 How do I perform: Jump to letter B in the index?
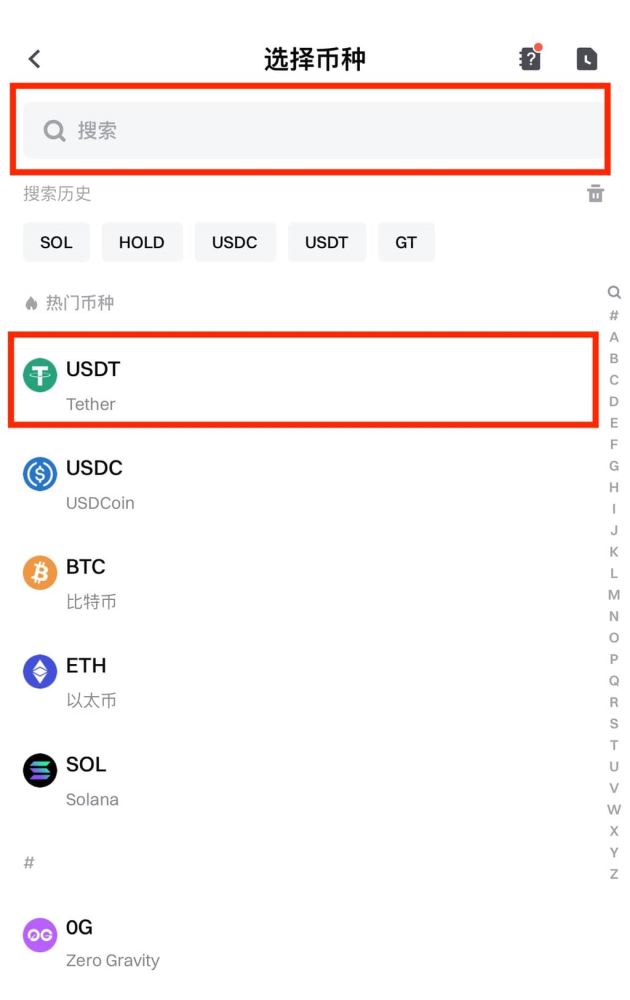click(614, 358)
